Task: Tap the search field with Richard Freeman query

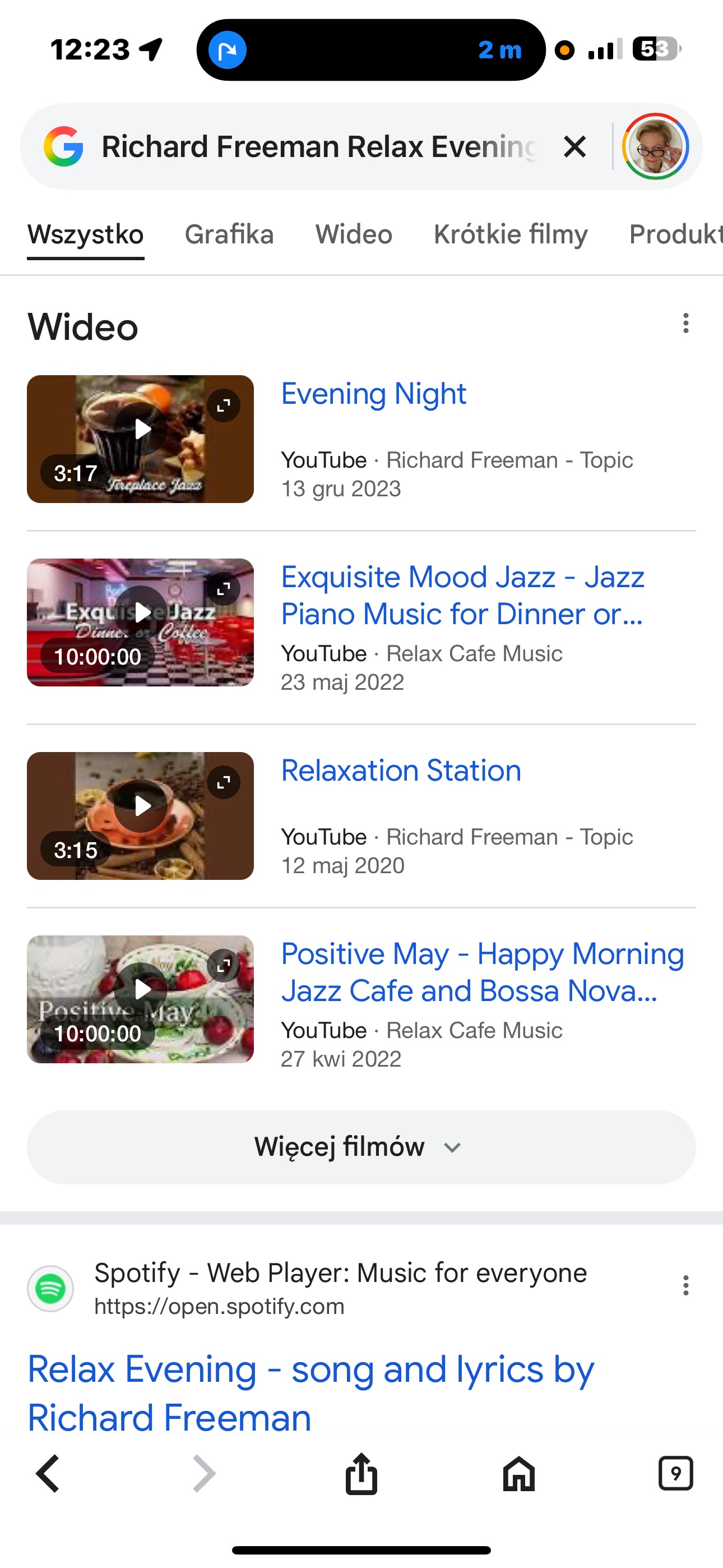Action: click(318, 147)
